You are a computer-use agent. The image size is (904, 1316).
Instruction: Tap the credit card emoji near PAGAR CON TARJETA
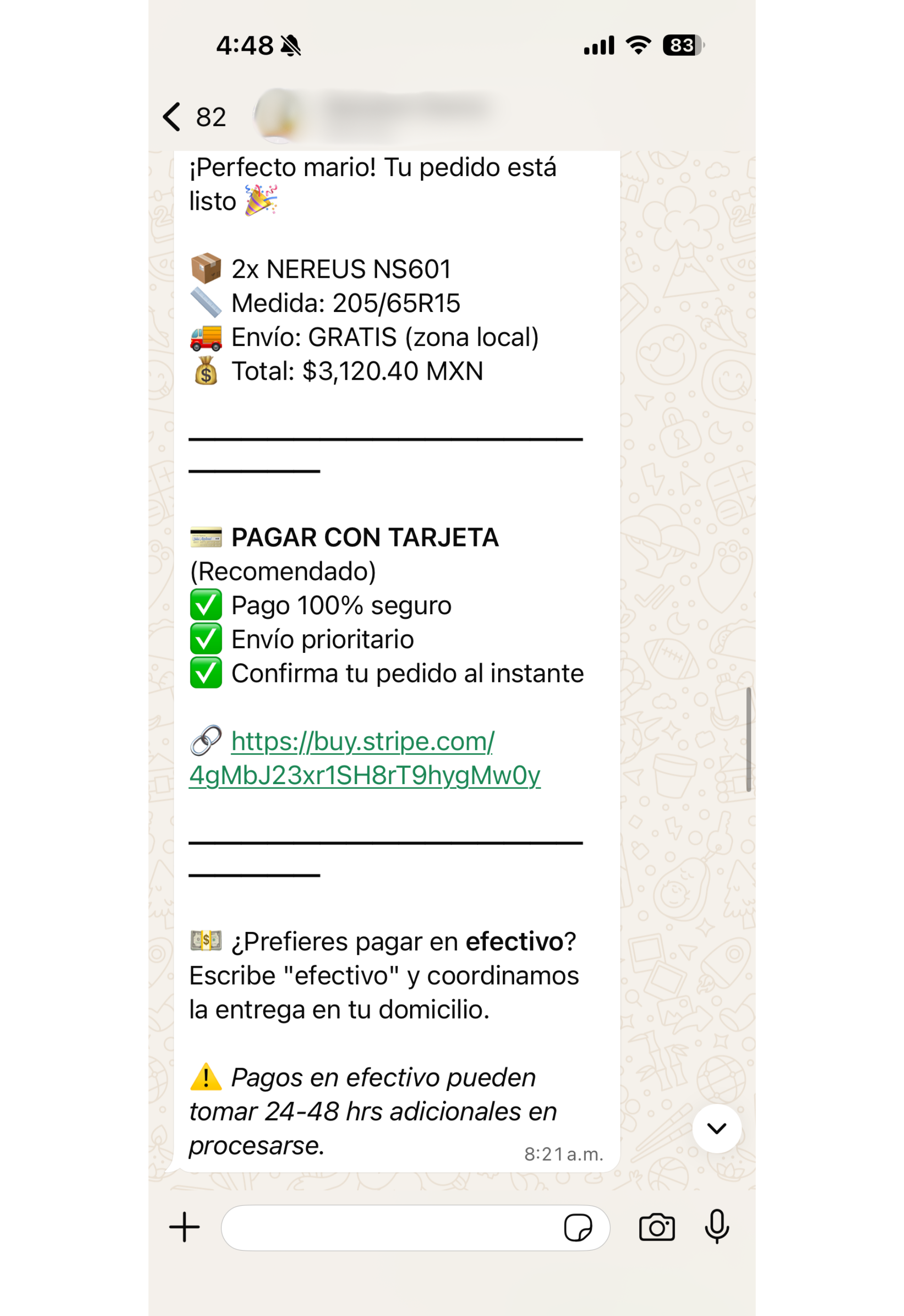coord(206,538)
